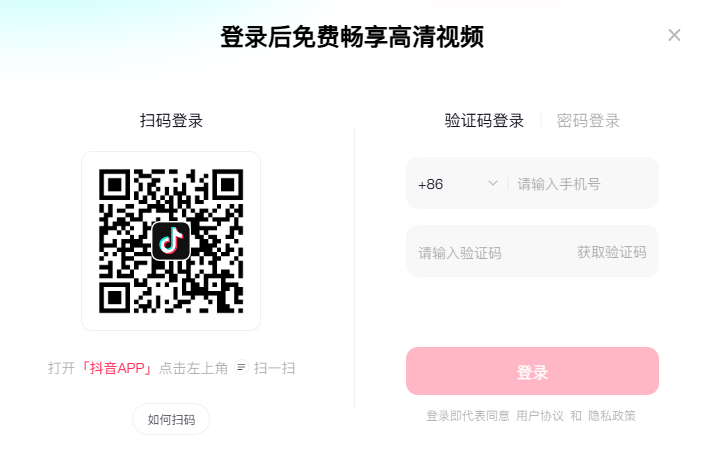
Task: Tap the pink 登录 button
Action: 532,372
